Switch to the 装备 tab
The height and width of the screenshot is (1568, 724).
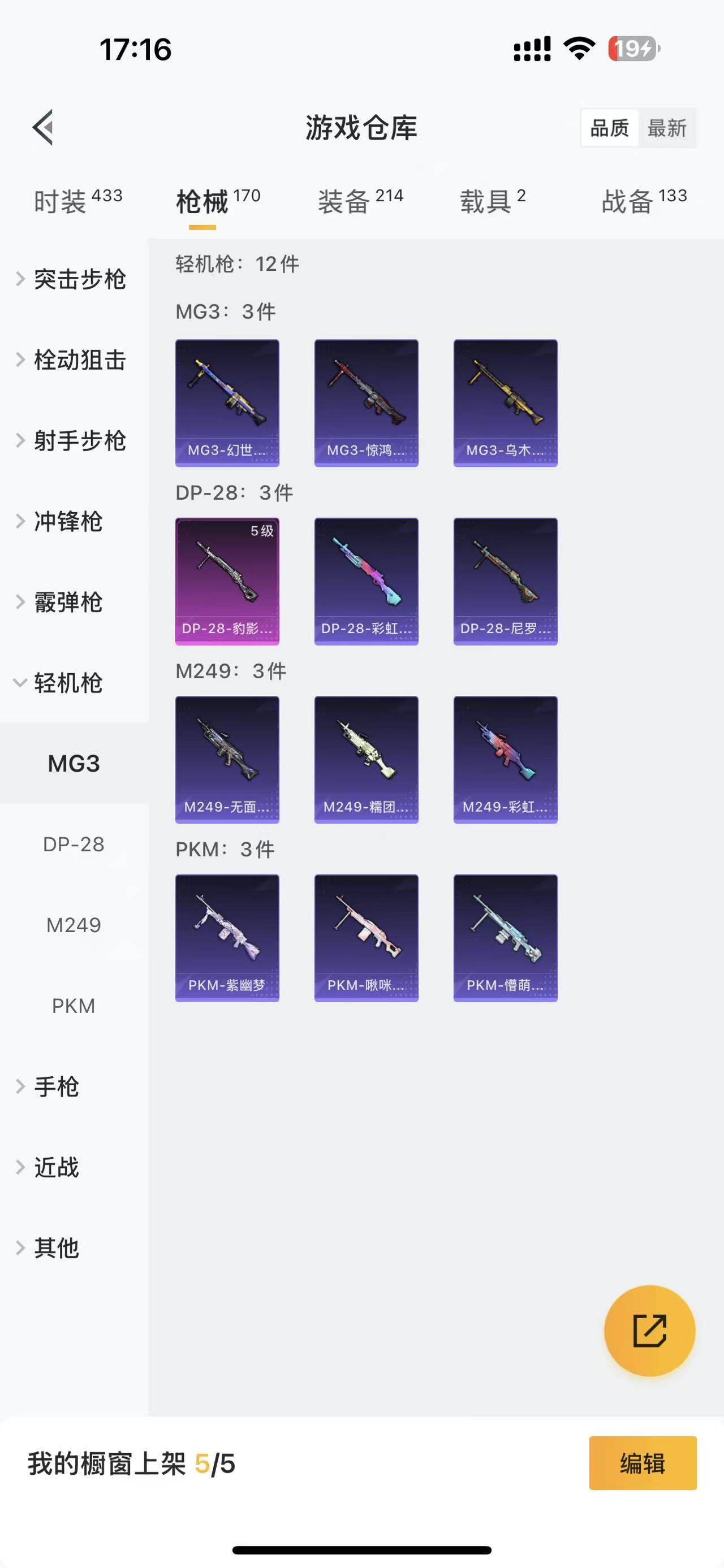pyautogui.click(x=360, y=200)
